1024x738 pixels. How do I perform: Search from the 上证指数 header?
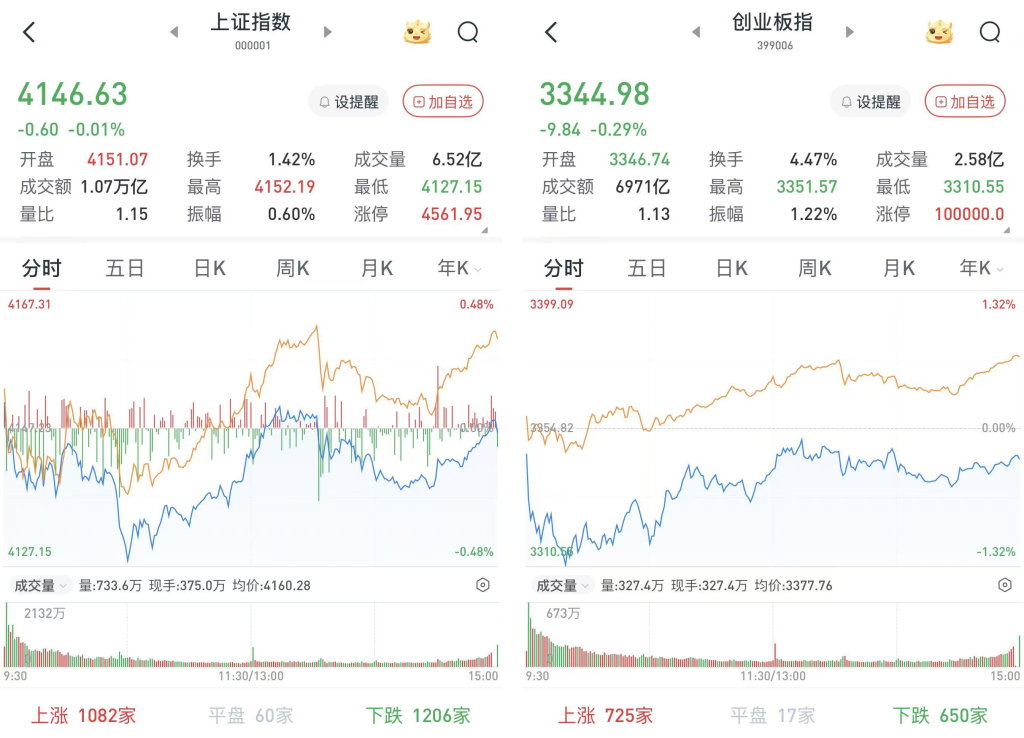click(x=468, y=32)
